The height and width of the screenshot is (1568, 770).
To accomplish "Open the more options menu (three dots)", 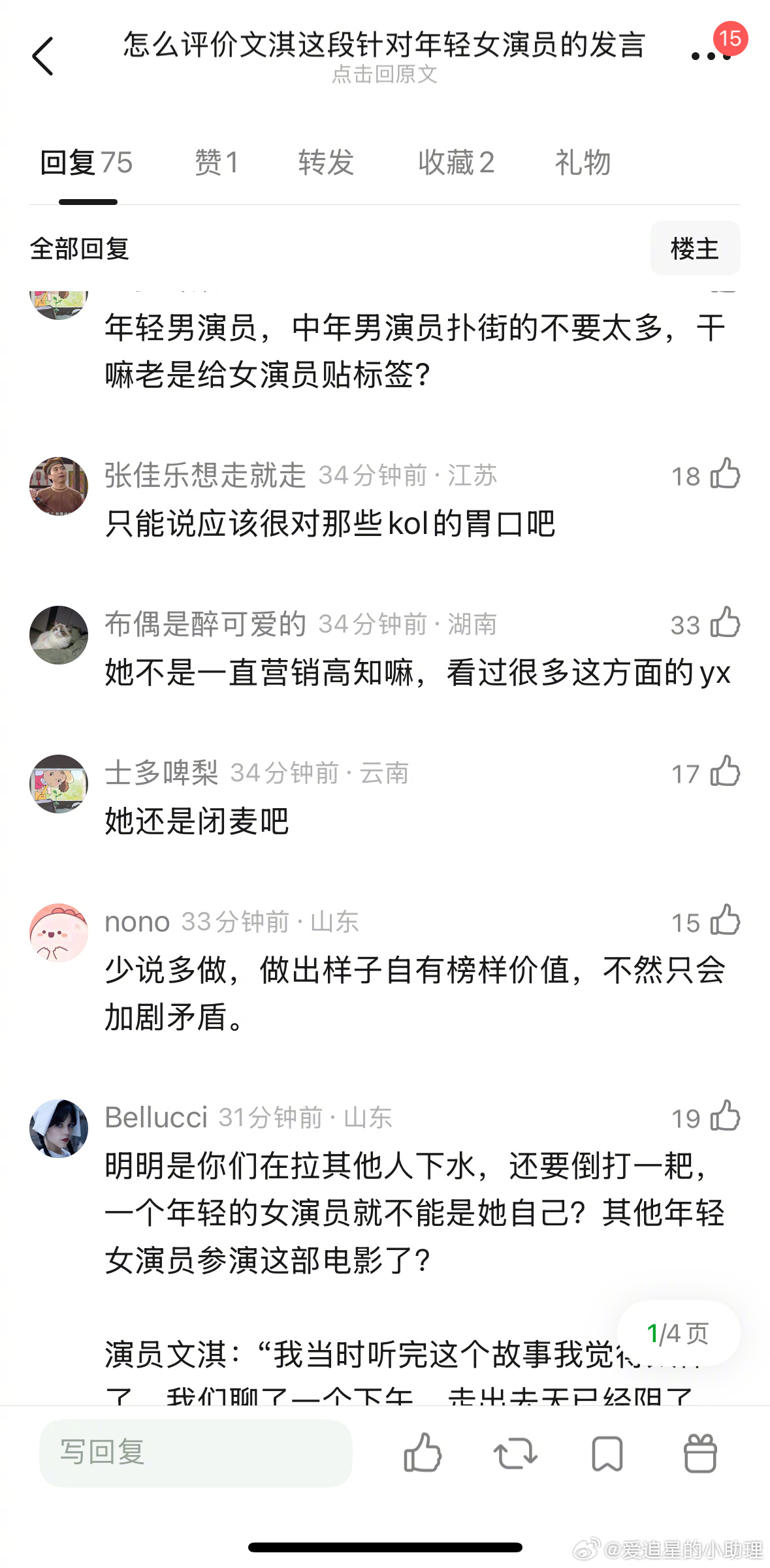I will click(x=702, y=57).
